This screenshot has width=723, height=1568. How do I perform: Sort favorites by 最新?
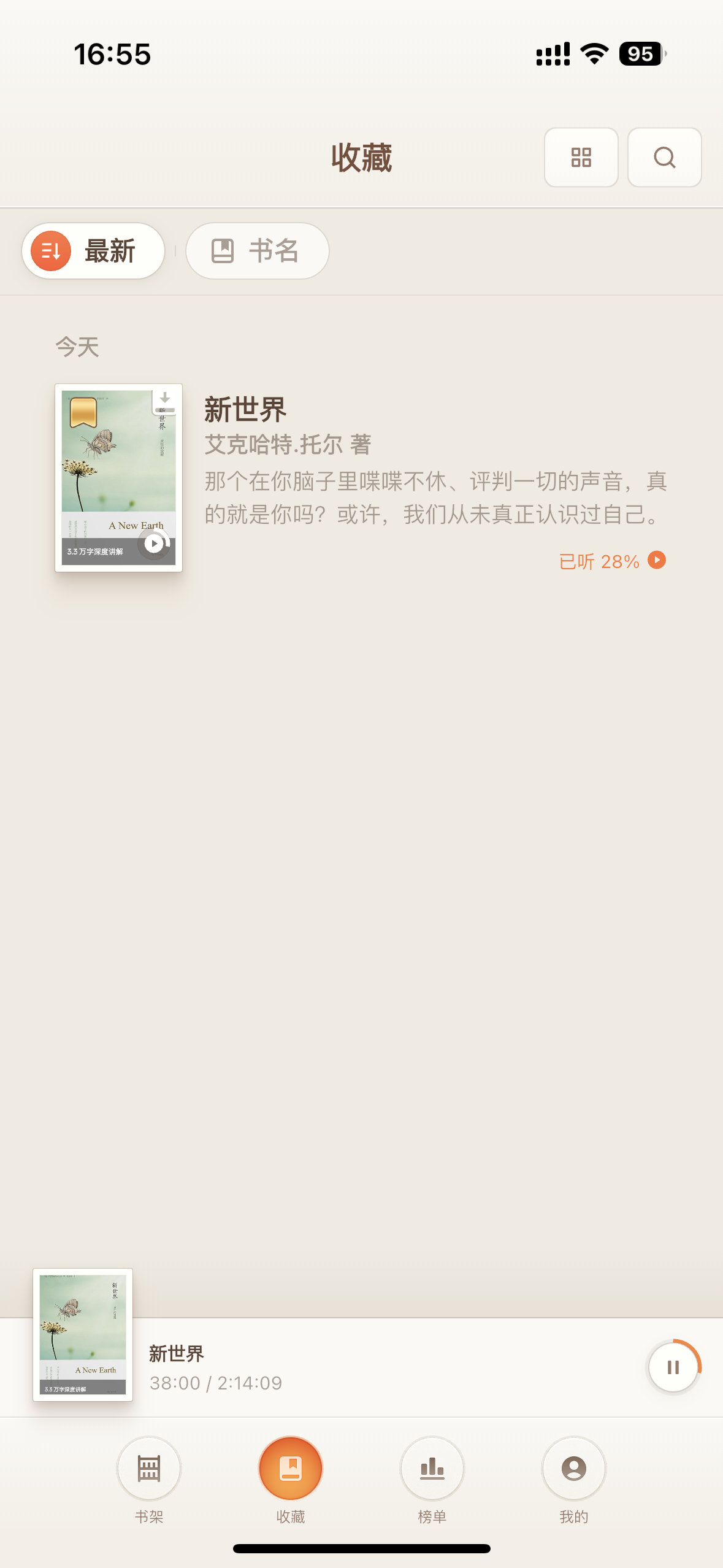(93, 251)
